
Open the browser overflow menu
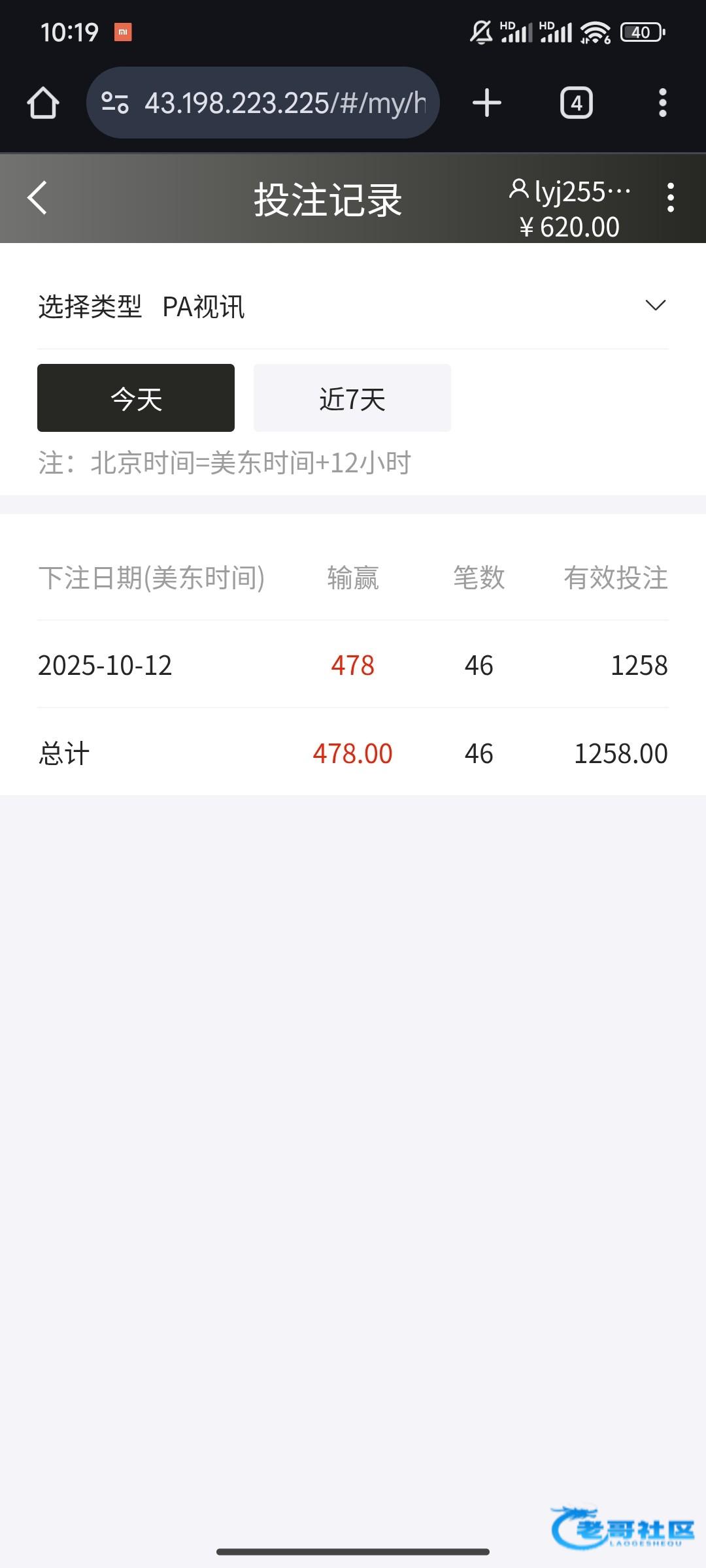tap(662, 103)
